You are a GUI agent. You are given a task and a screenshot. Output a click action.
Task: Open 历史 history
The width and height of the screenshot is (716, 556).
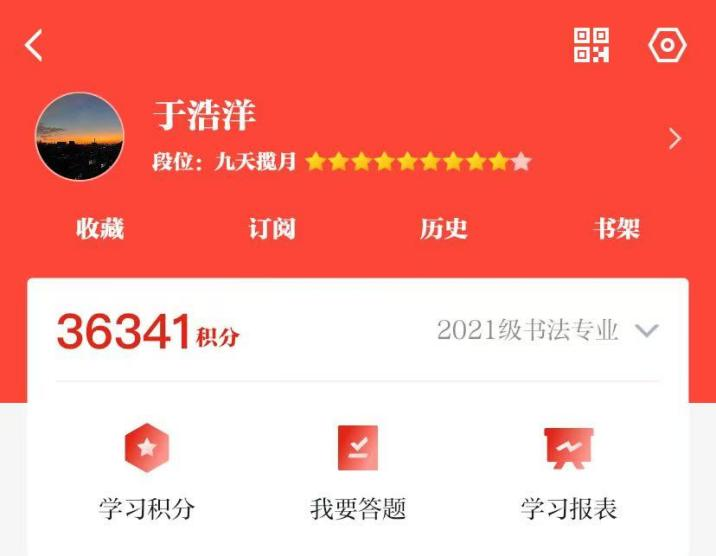pos(444,229)
